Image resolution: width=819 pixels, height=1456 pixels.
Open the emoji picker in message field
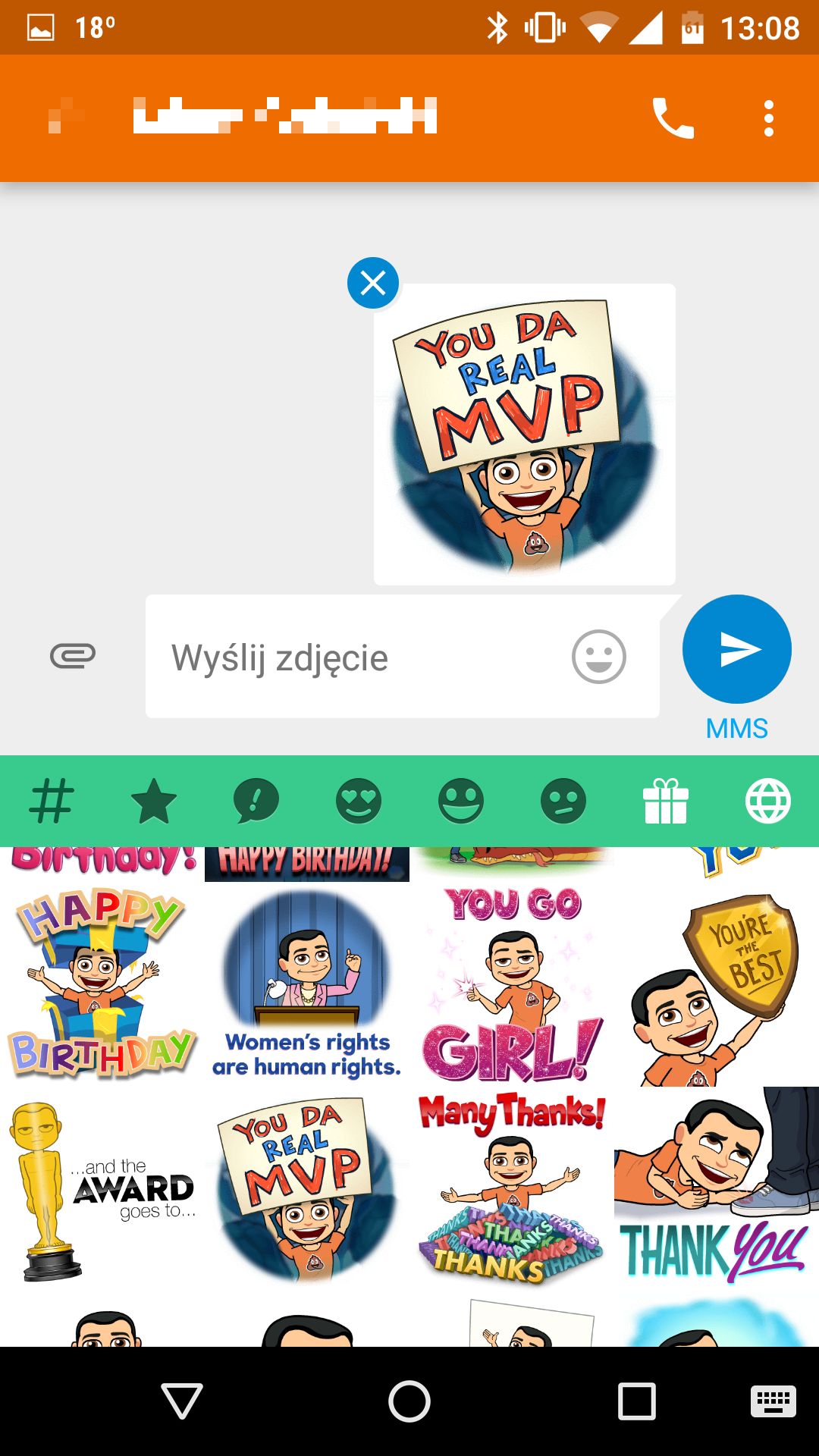click(x=598, y=657)
